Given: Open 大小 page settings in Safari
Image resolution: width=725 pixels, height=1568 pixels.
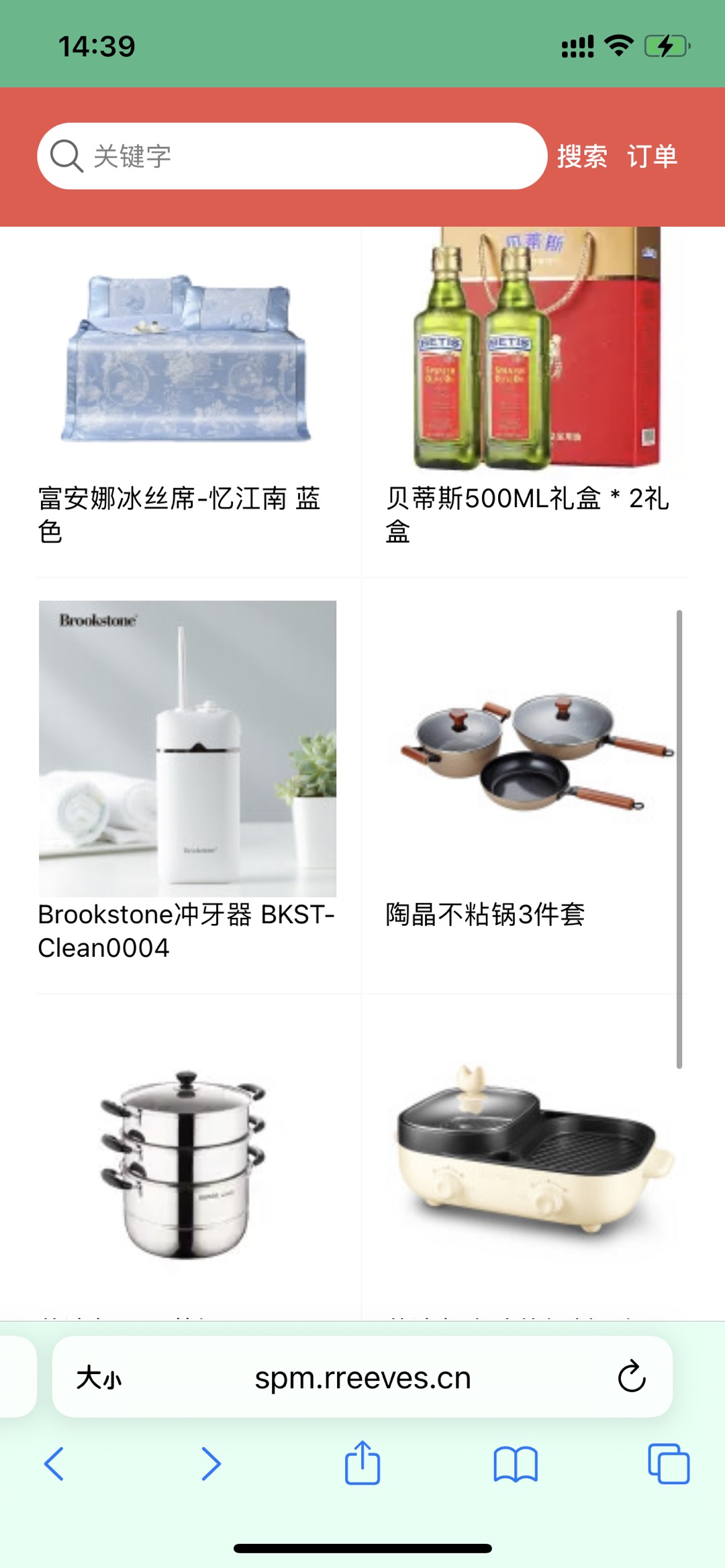Looking at the screenshot, I should tap(99, 1378).
